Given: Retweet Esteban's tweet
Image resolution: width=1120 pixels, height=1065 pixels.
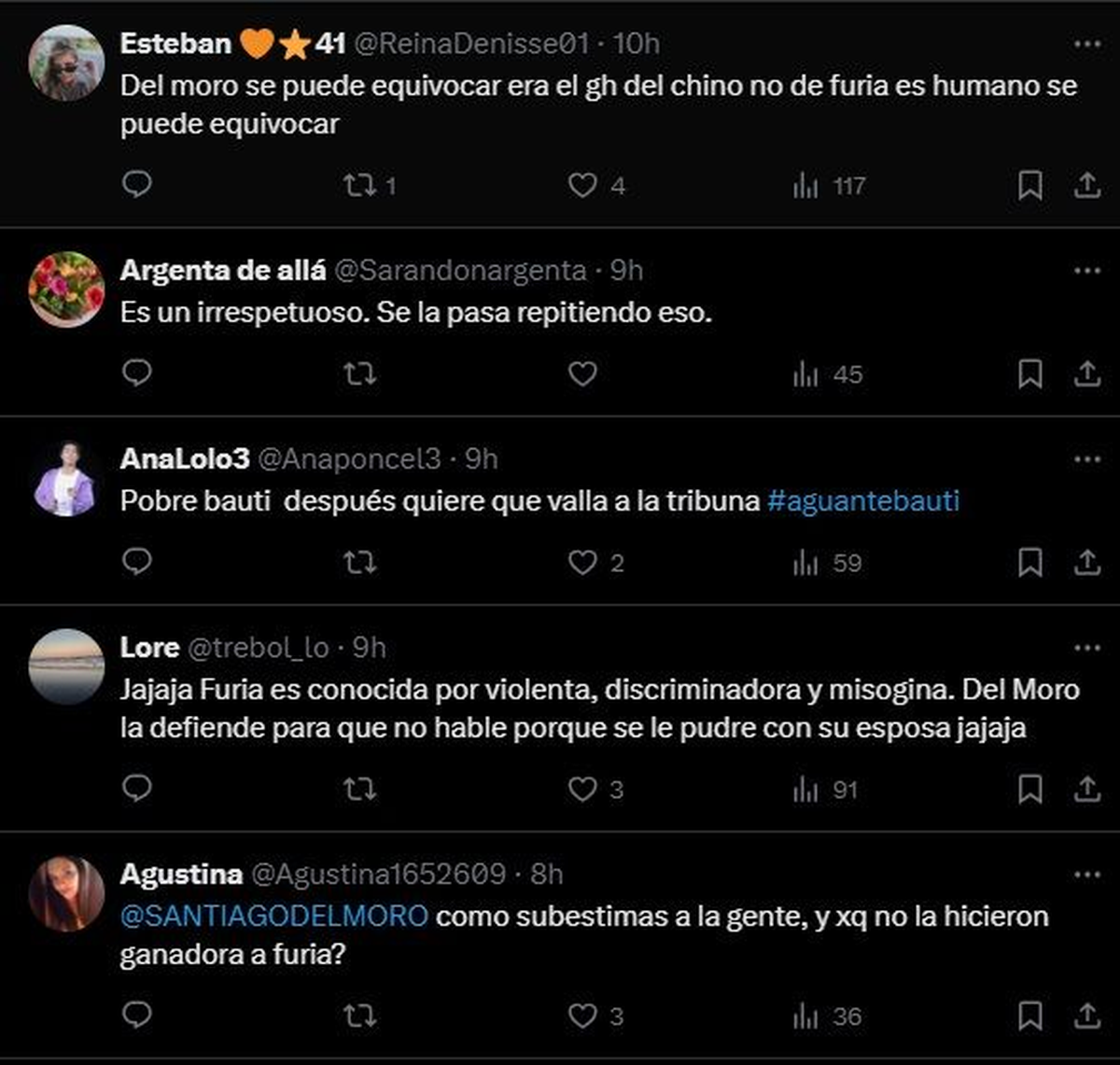Looking at the screenshot, I should pos(359,186).
